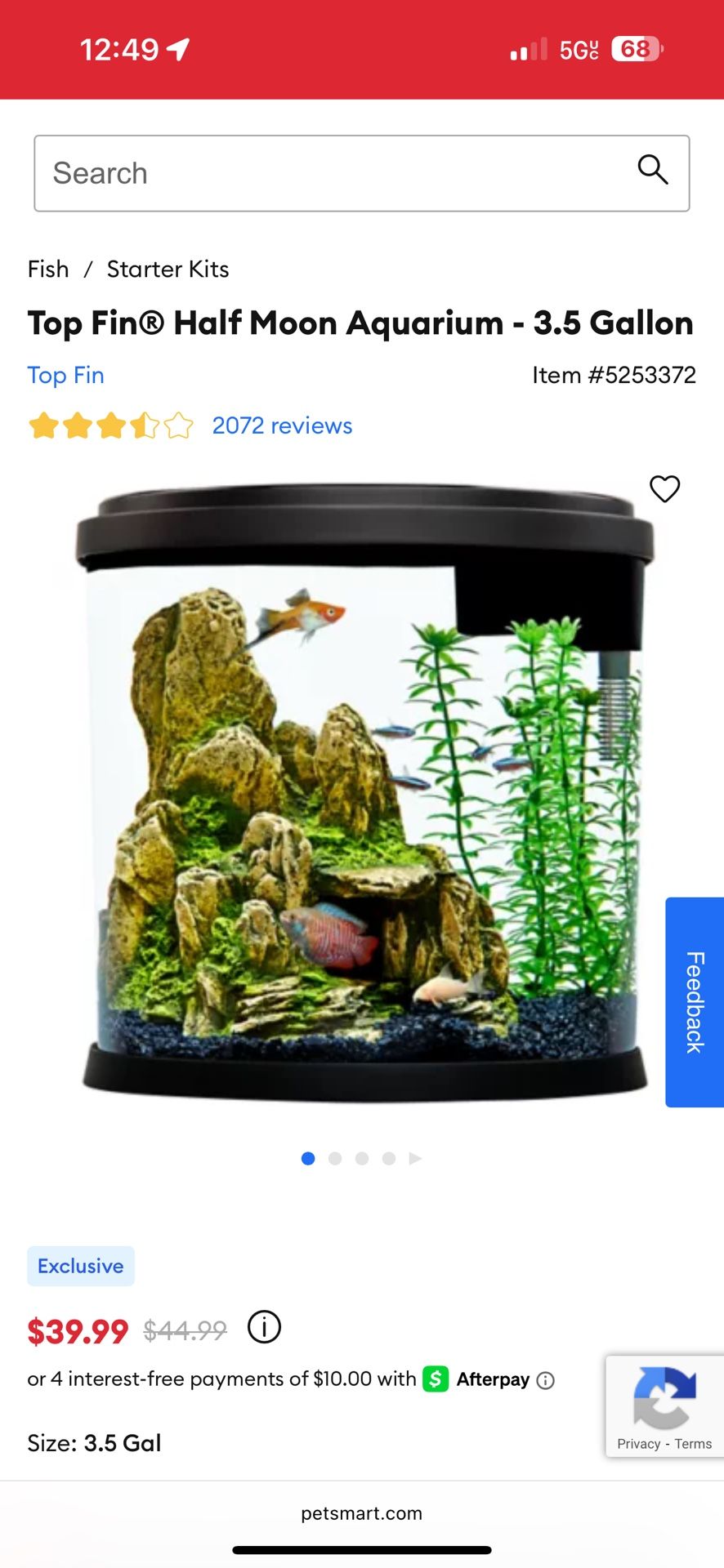
Task: Play the product media with the arrow
Action: point(416,1158)
